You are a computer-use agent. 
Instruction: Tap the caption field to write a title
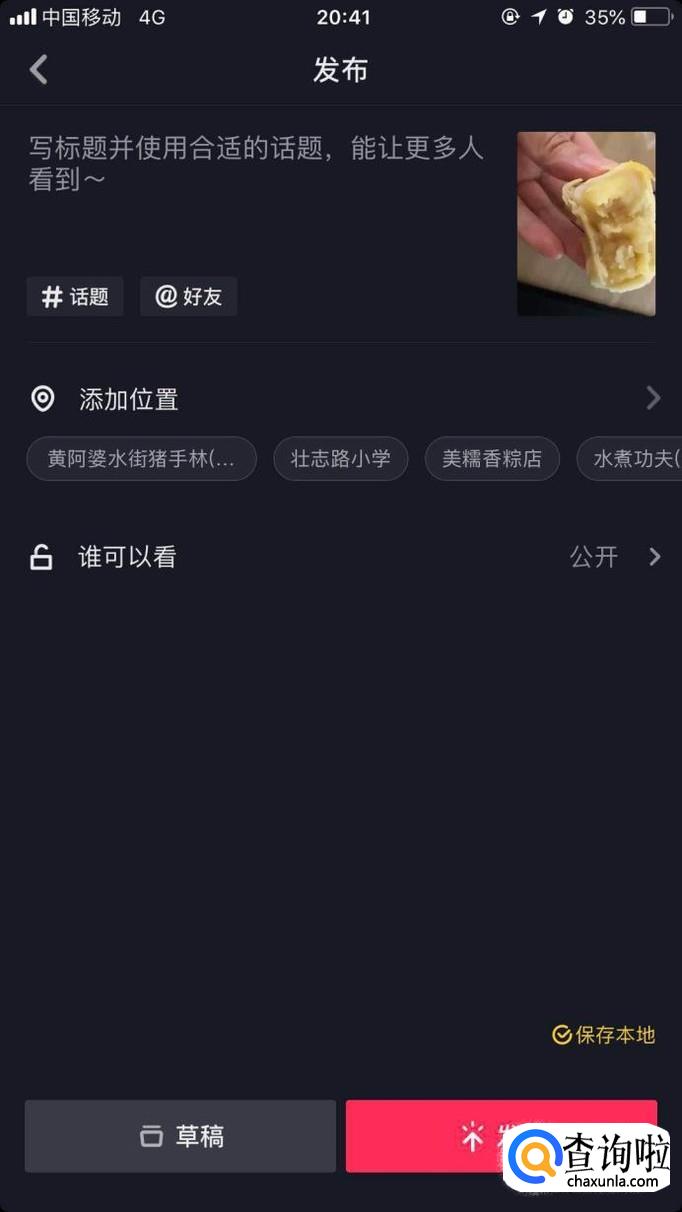[256, 164]
